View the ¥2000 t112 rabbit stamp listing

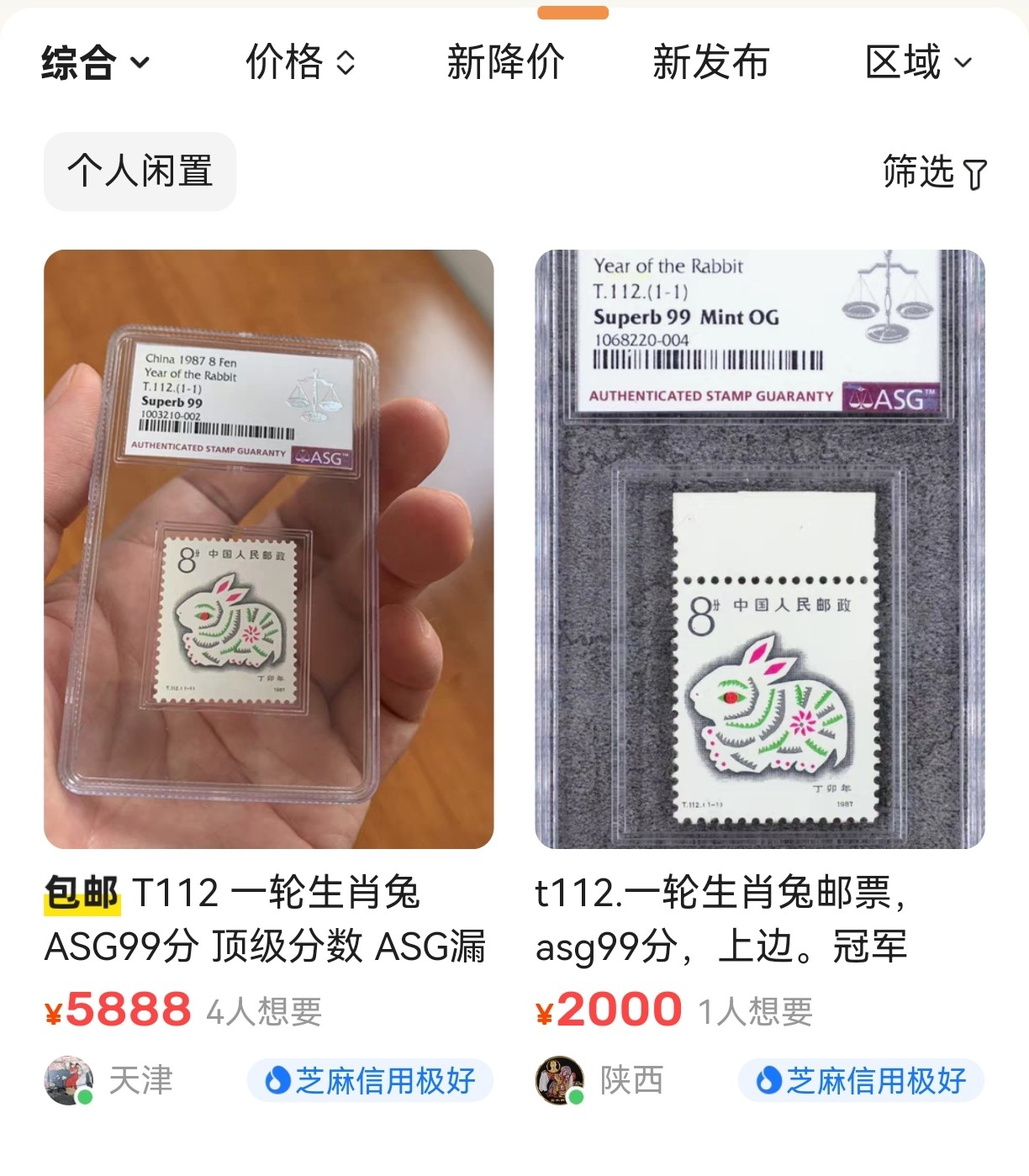pos(759,550)
